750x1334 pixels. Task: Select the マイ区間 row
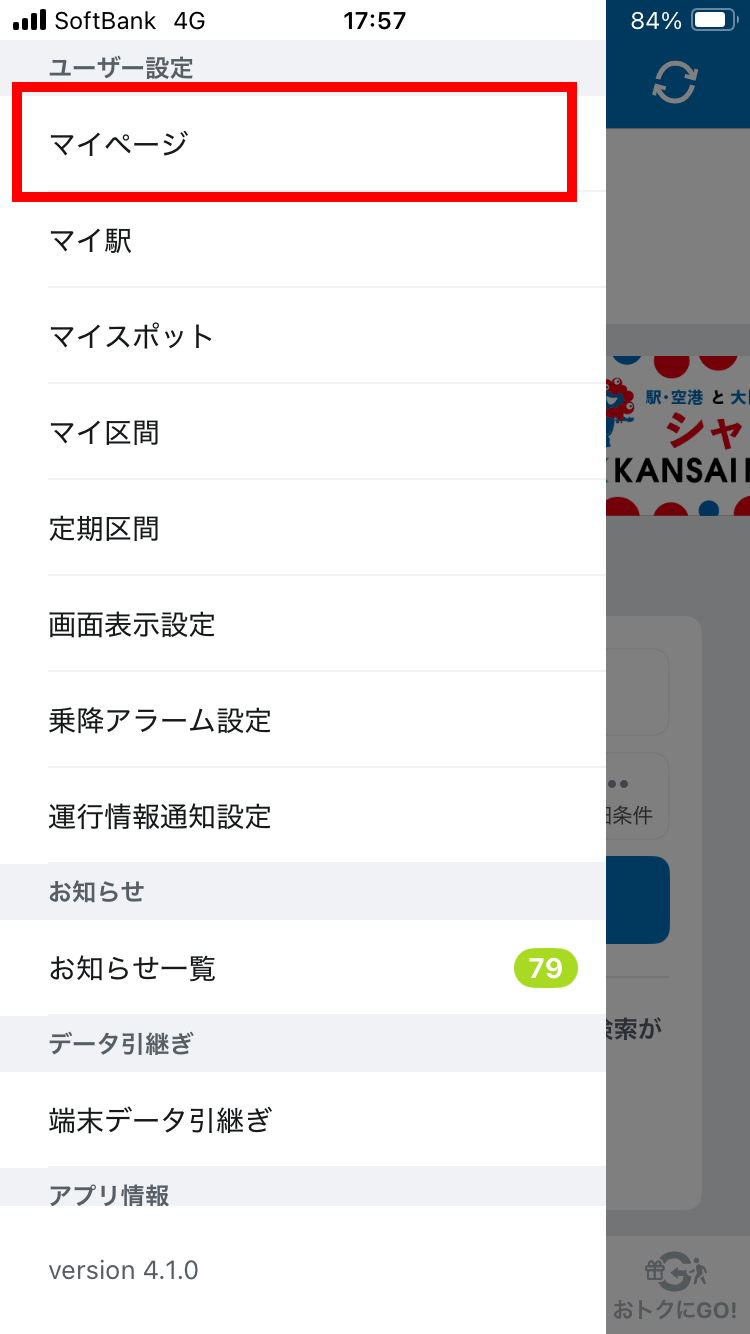click(x=303, y=432)
